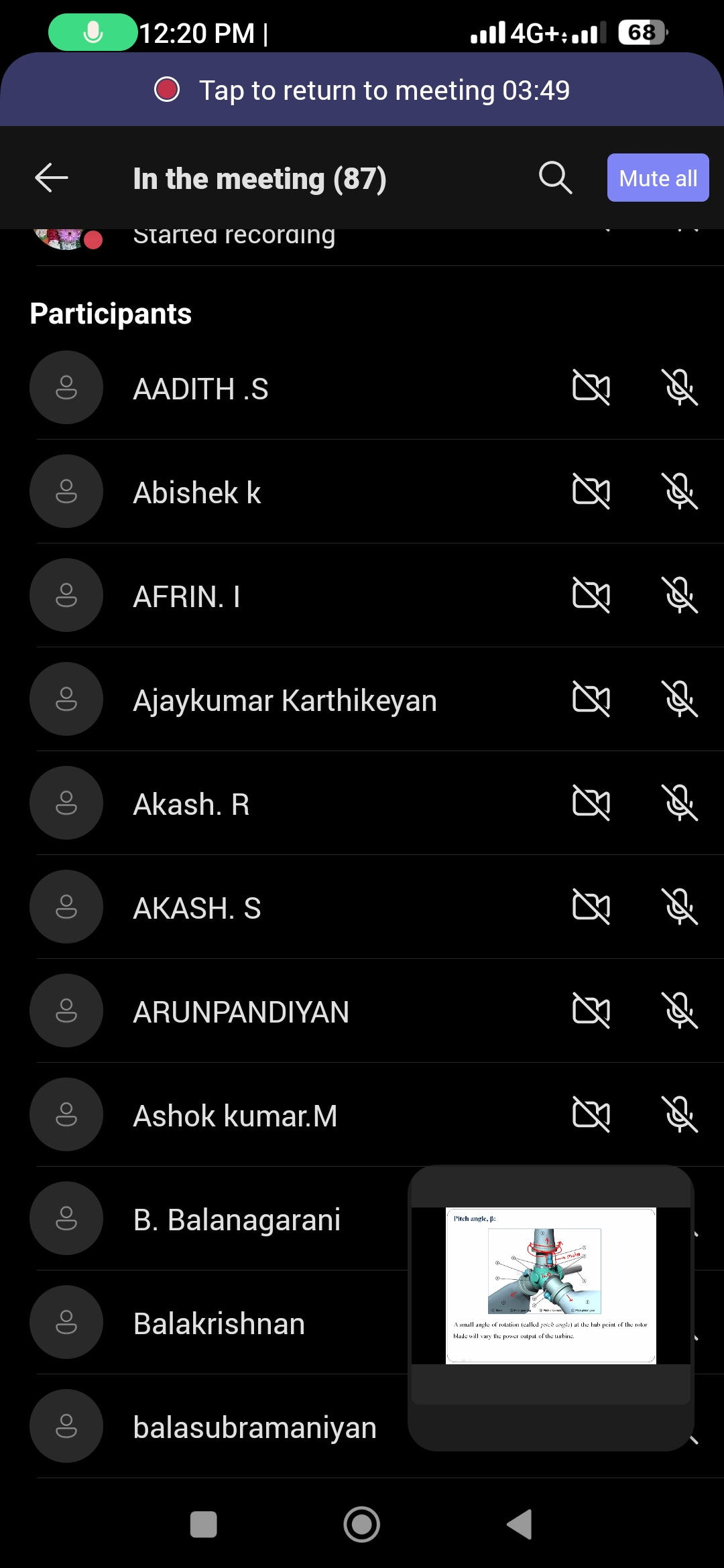Open B. Balanagarani's participant row
The width and height of the screenshot is (724, 1568).
(237, 1220)
